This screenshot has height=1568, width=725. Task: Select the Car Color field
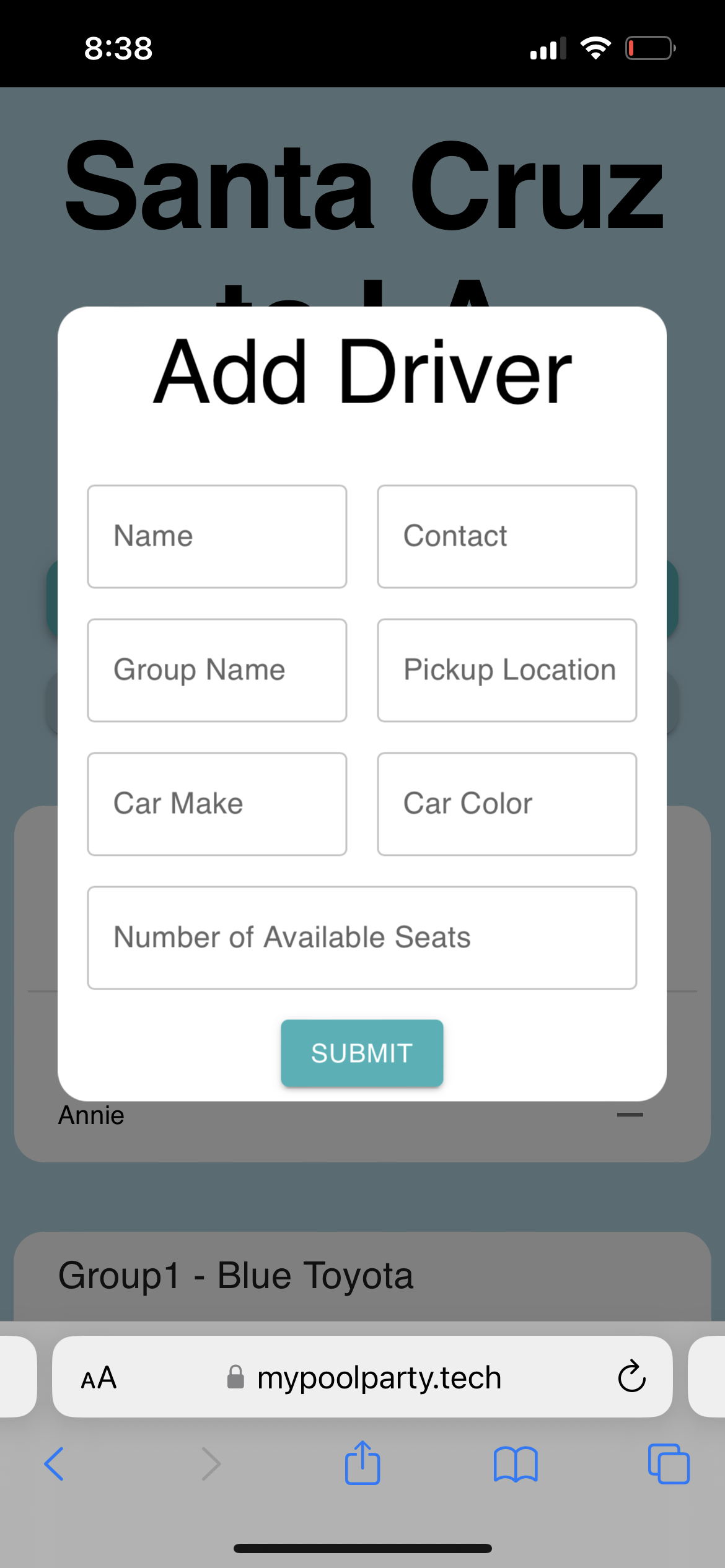507,804
